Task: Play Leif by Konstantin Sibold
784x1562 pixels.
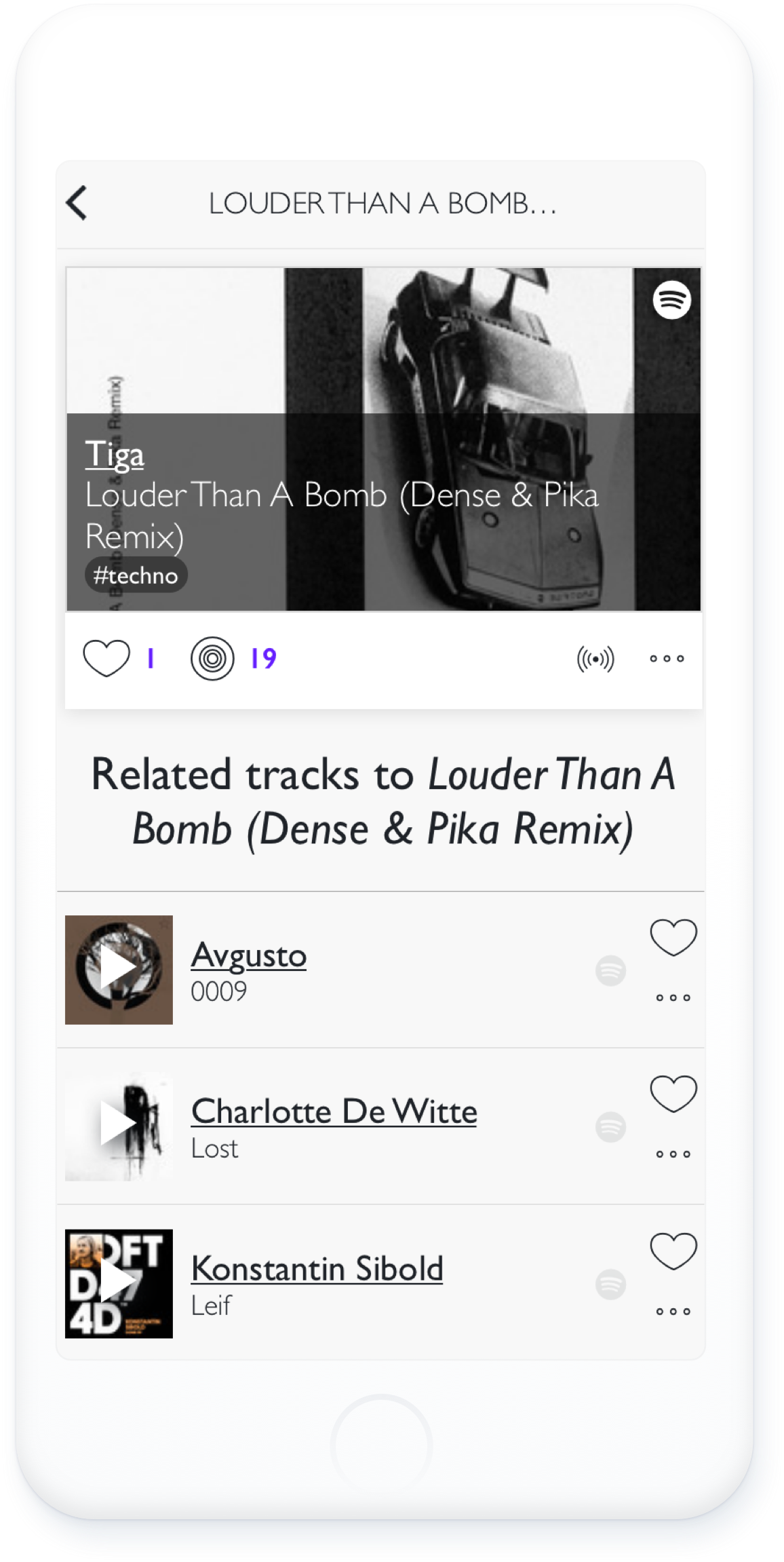Action: pos(119,1283)
